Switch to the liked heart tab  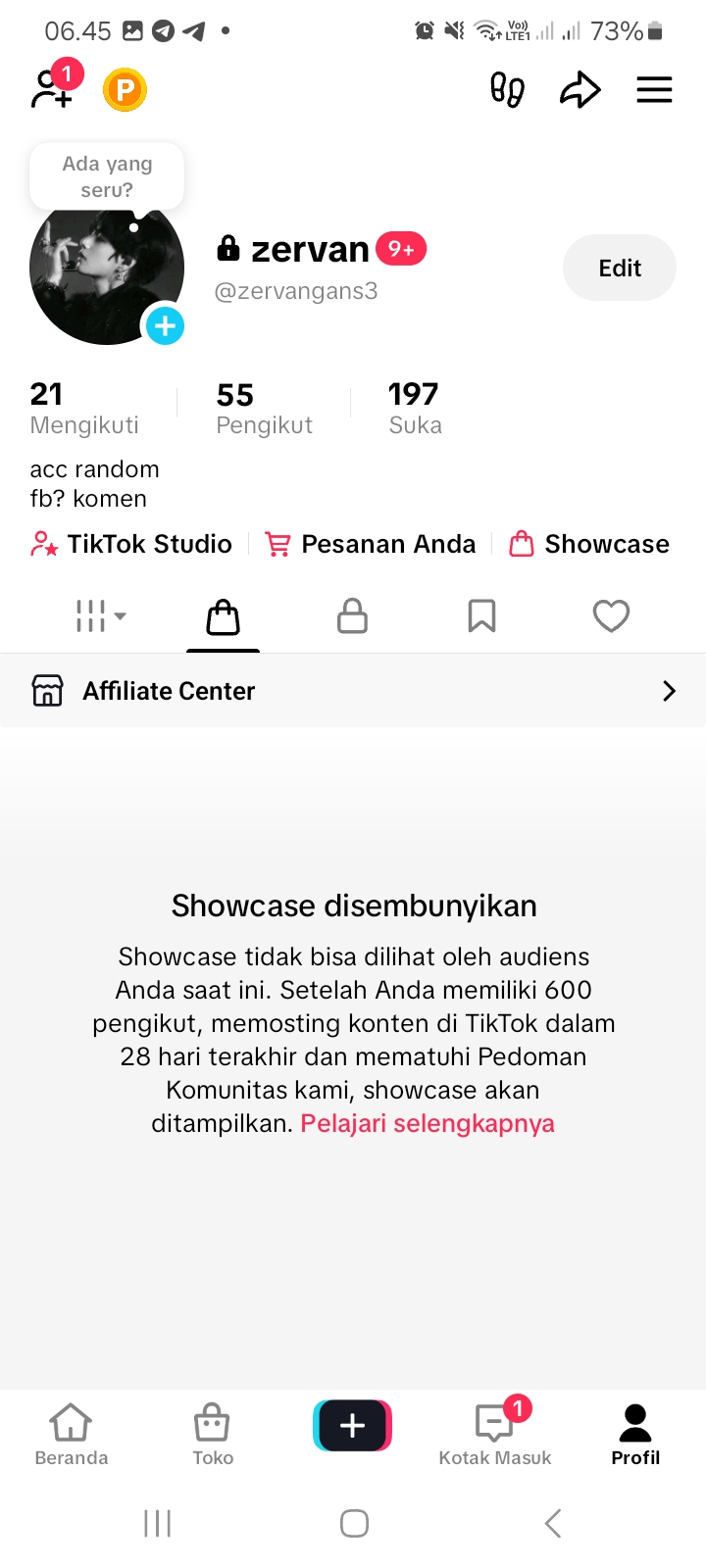pos(611,616)
